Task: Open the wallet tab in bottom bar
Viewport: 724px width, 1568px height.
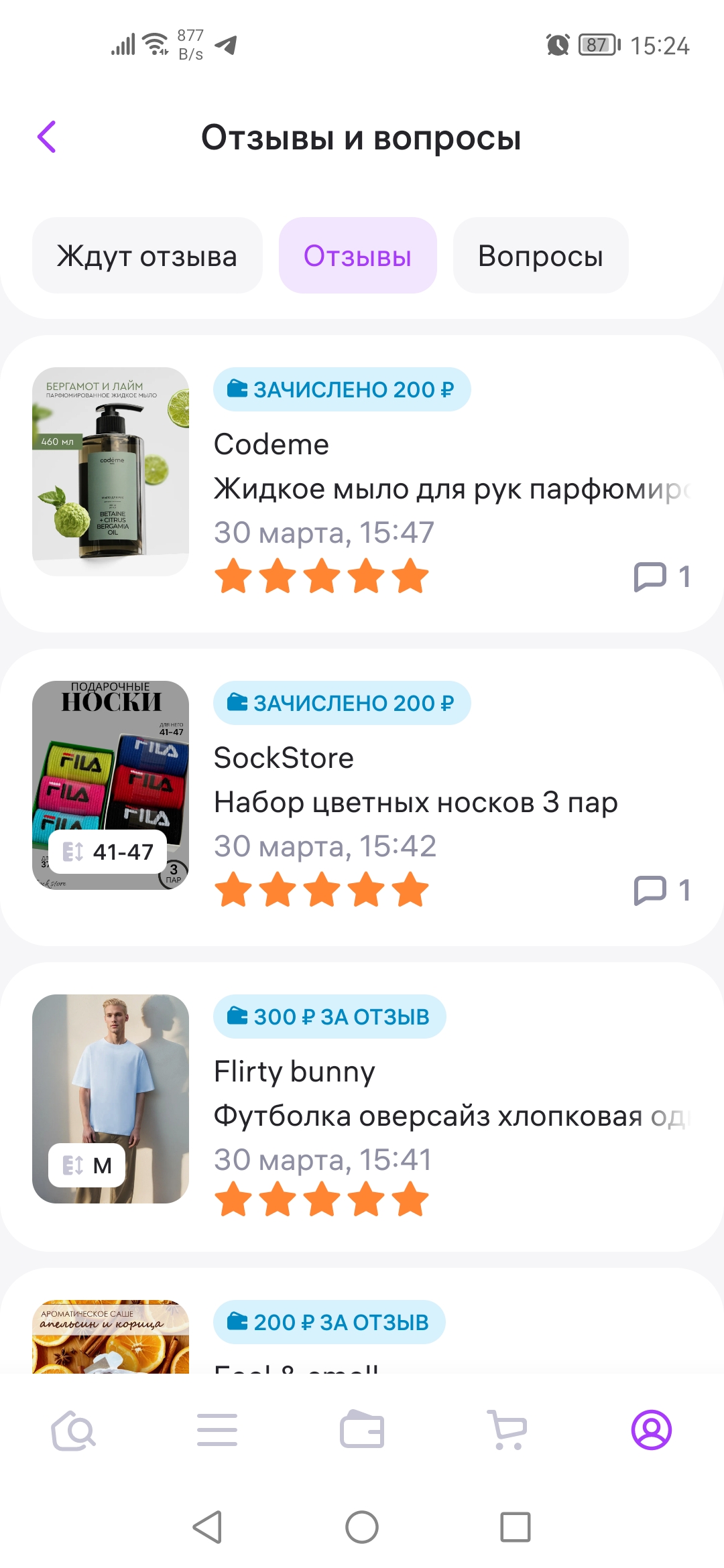Action: coord(362,1430)
